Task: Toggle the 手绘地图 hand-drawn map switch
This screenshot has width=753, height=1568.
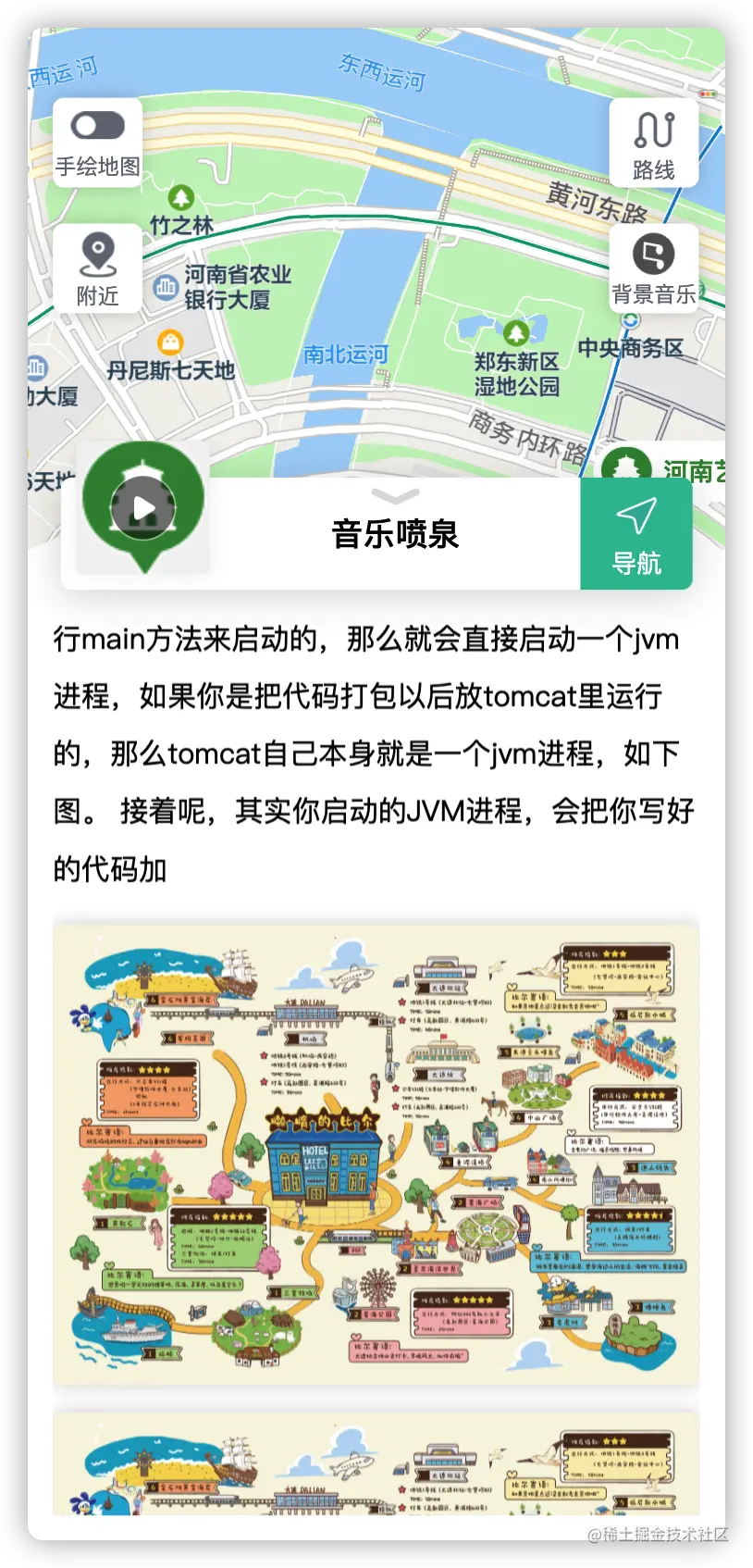Action: tap(97, 126)
